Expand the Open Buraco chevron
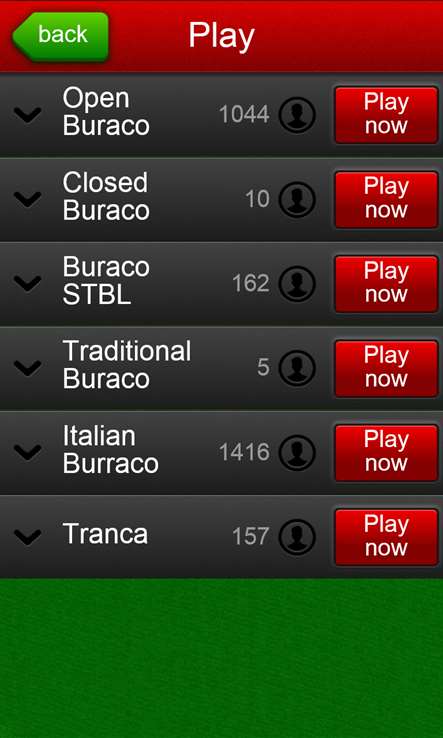The height and width of the screenshot is (738, 443). coord(28,114)
